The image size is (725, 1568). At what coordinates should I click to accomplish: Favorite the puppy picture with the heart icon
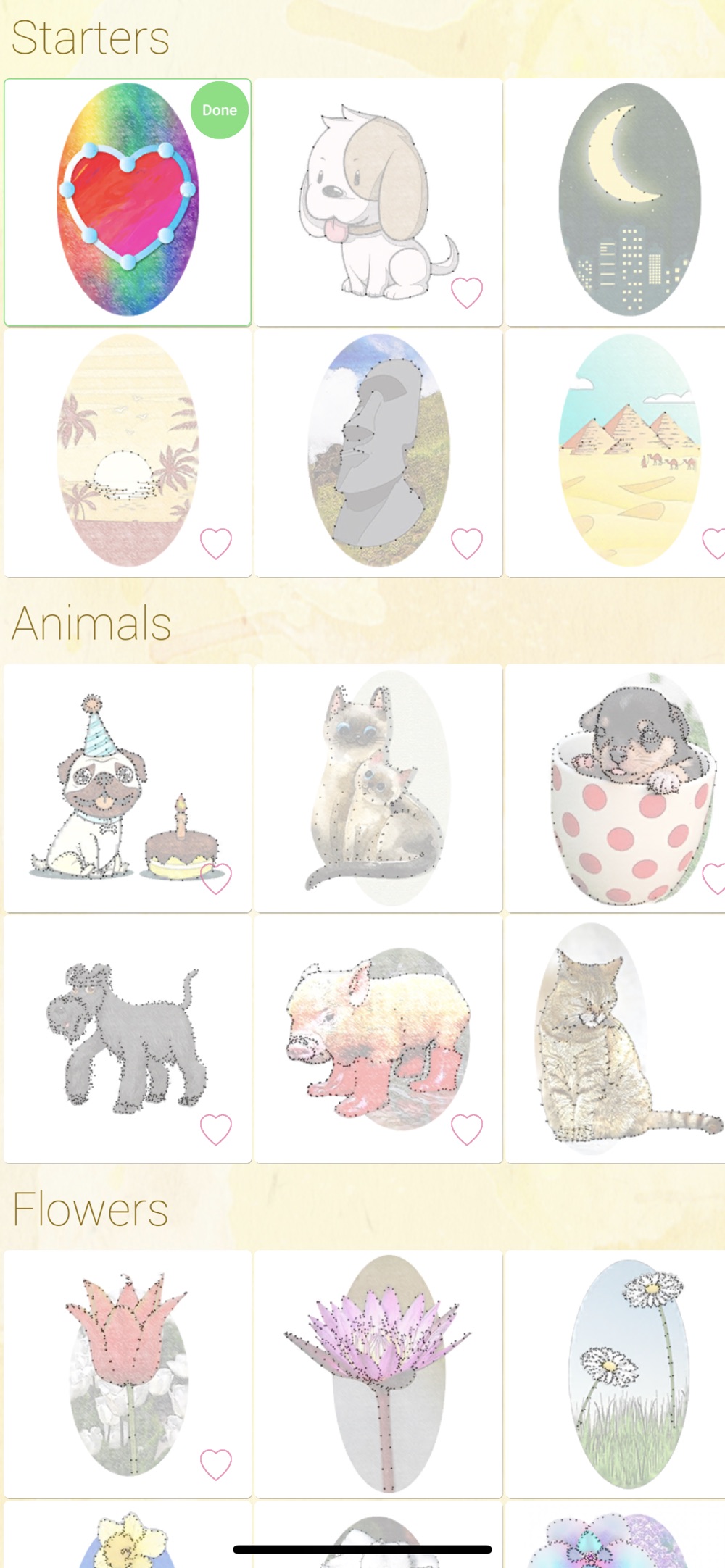466,293
